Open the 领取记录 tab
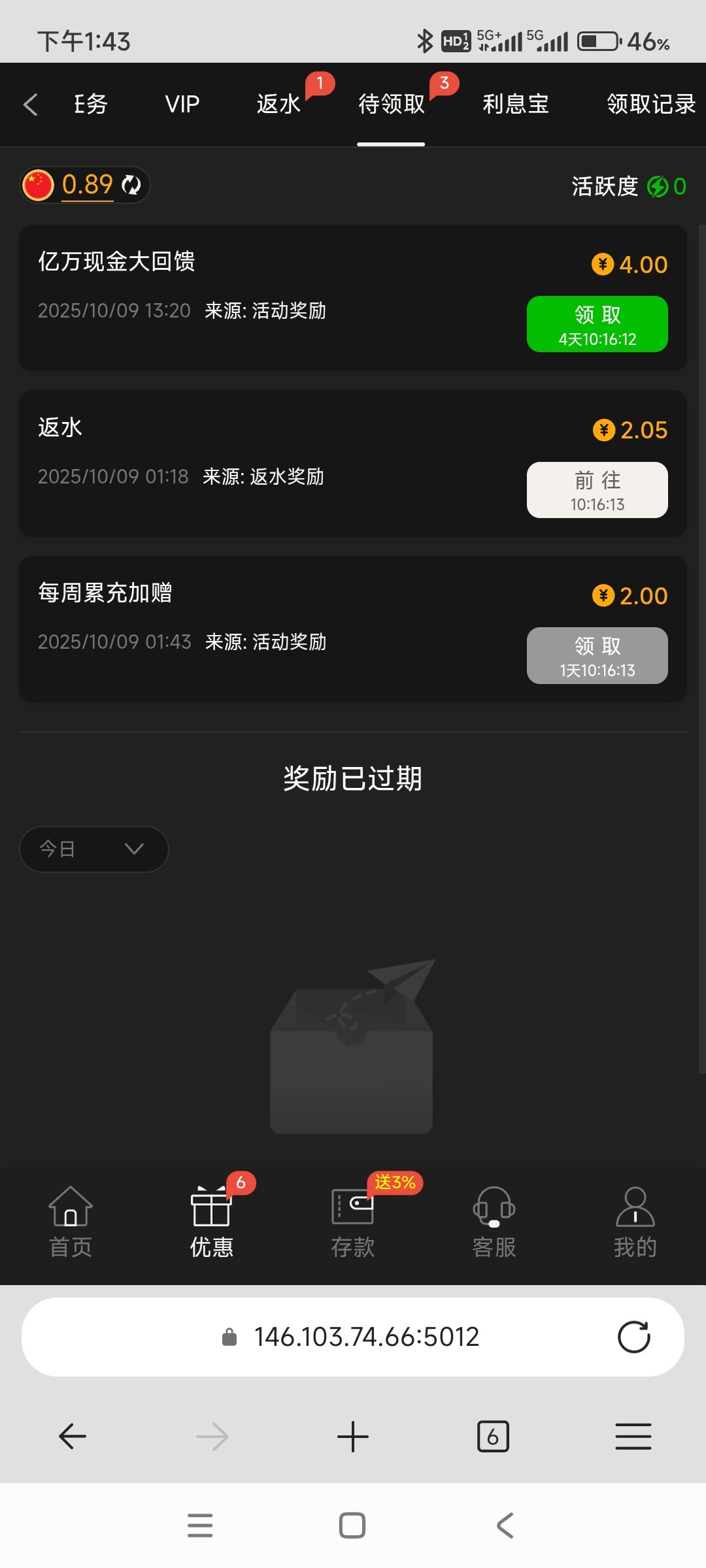 tap(650, 105)
